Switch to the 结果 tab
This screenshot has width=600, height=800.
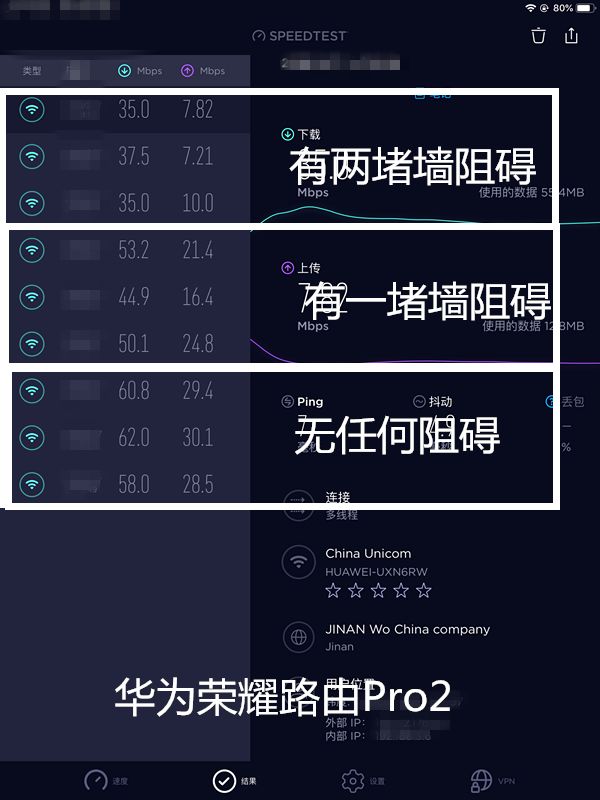[x=225, y=780]
